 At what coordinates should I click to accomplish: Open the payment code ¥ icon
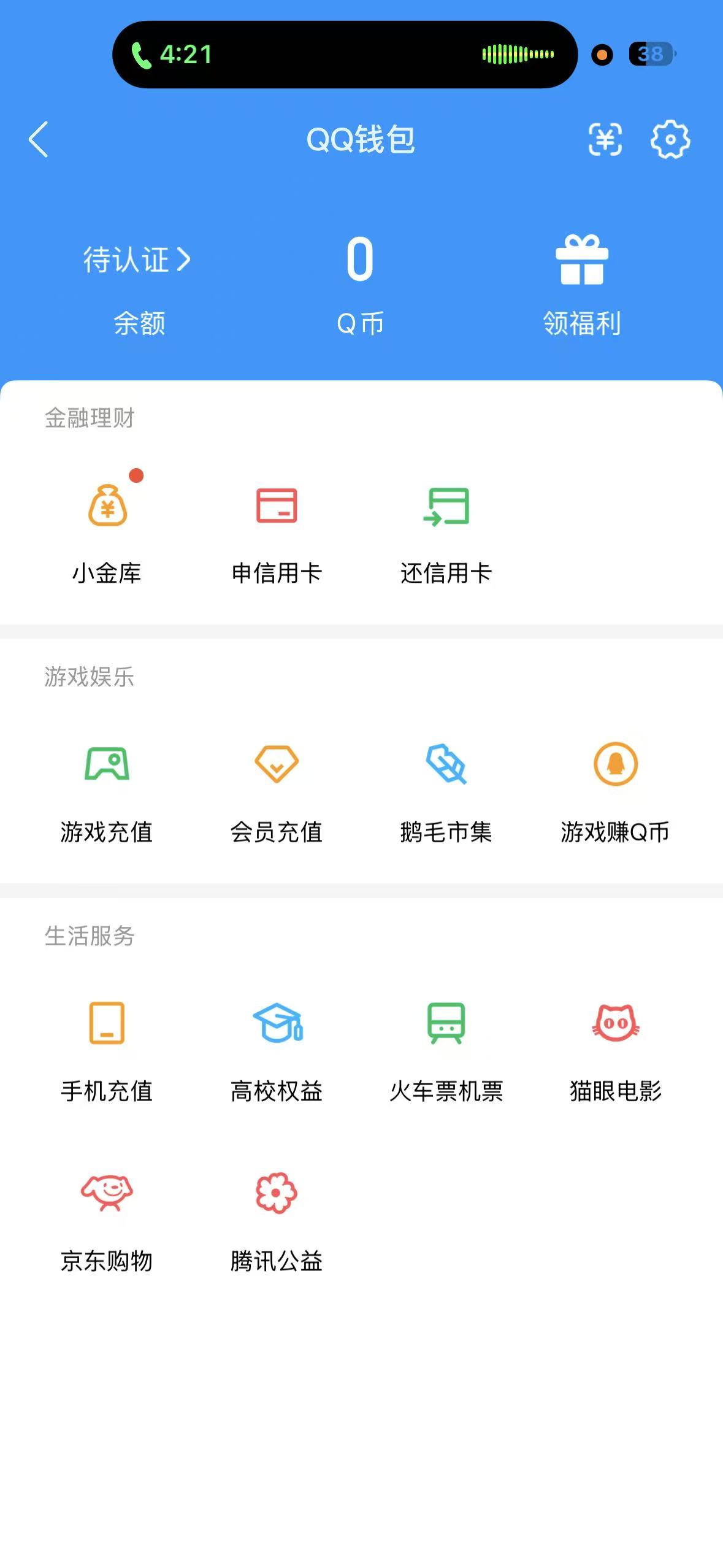point(606,140)
